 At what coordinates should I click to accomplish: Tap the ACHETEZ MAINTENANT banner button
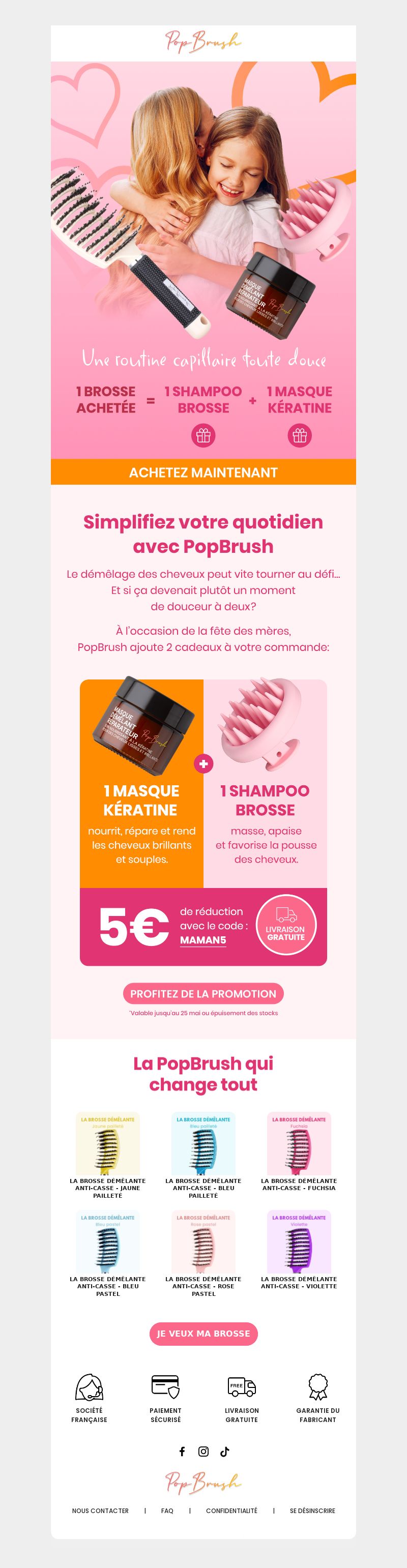point(203,472)
